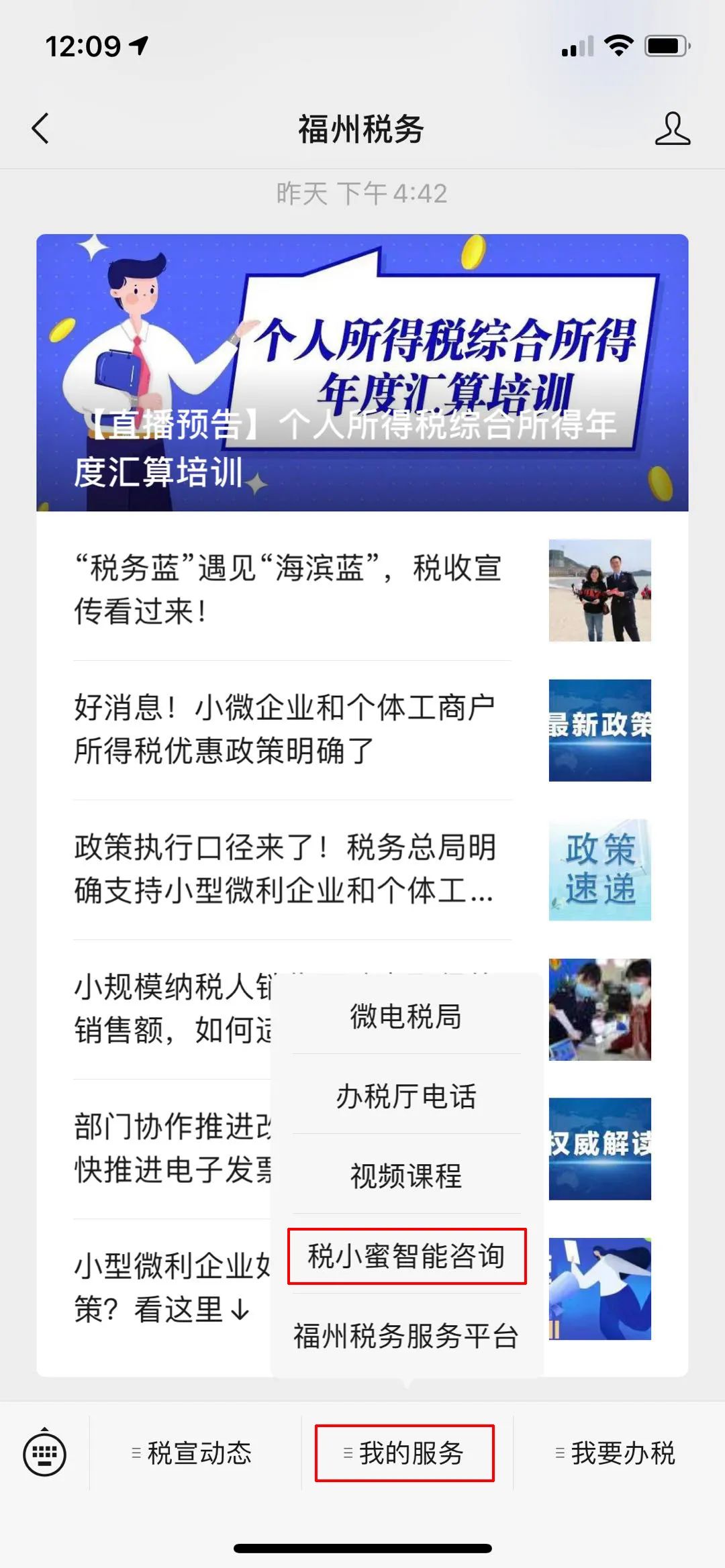Choose 办税厅电话 in the menu

click(x=406, y=1096)
